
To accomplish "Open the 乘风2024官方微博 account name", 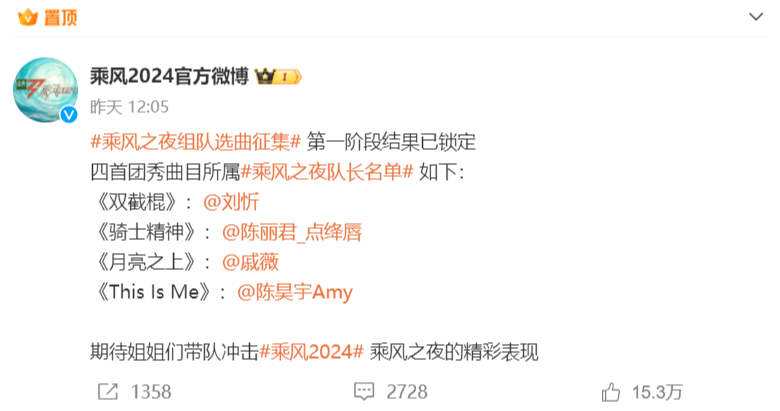I will [x=169, y=77].
